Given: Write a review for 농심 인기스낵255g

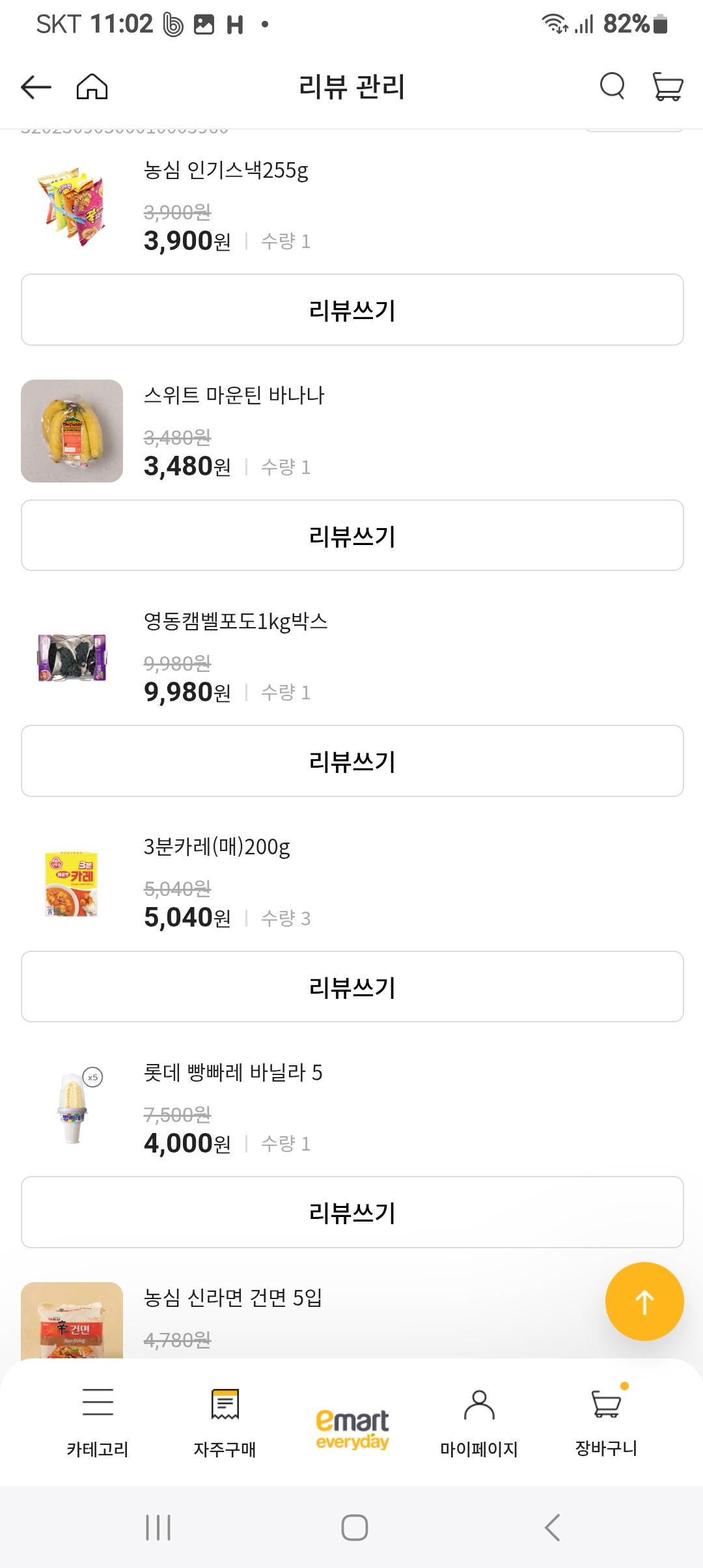Looking at the screenshot, I should click(x=351, y=309).
